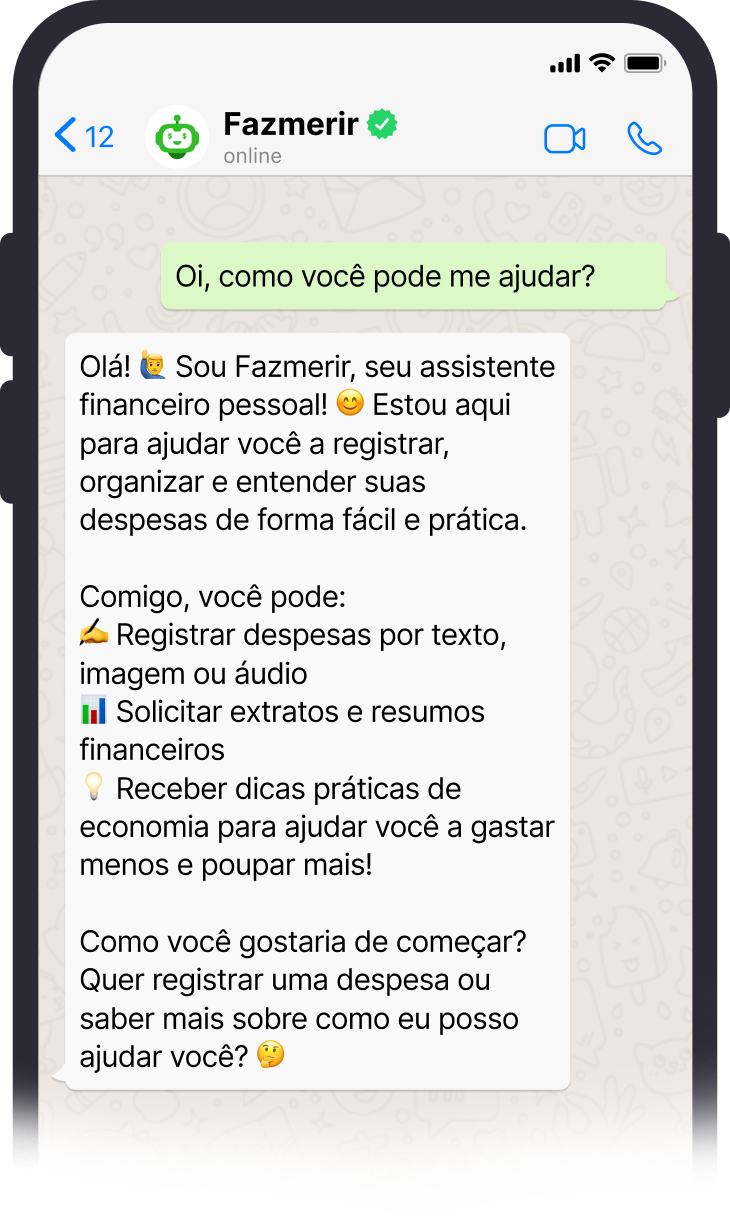Tap the cellular signal bars icon
Viewport: 730px width, 1223px height.
[x=563, y=62]
